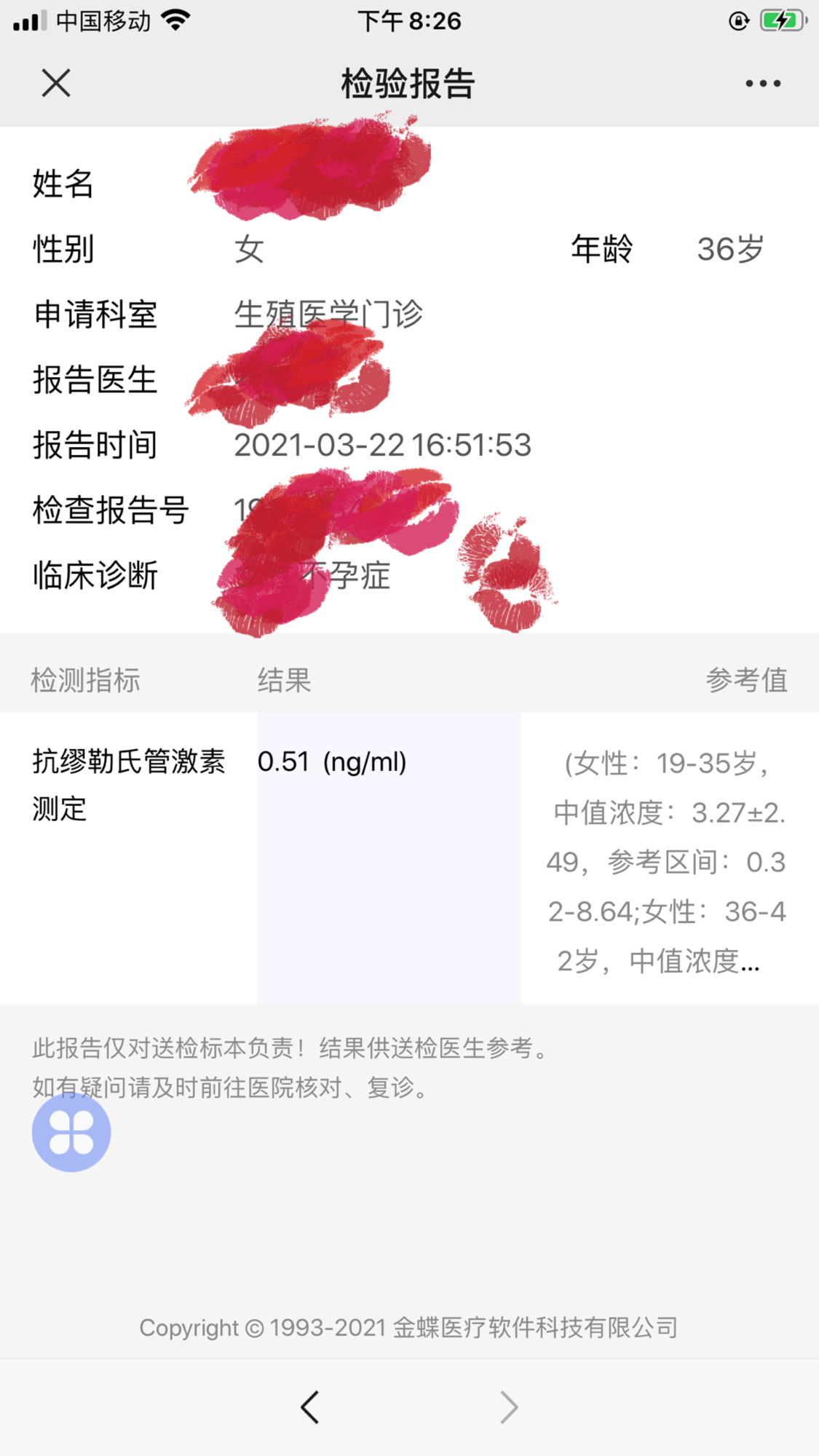Go back with the bottom left arrow

coord(310,1407)
